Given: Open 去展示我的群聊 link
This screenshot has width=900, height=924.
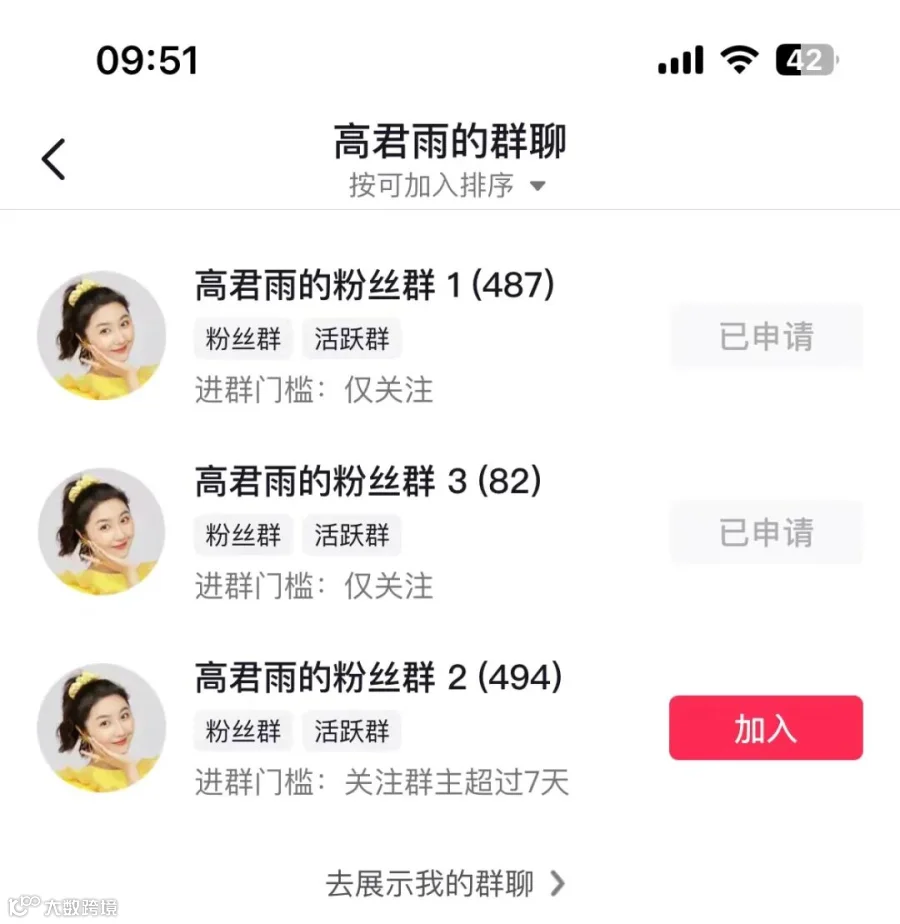Looking at the screenshot, I should (x=446, y=884).
